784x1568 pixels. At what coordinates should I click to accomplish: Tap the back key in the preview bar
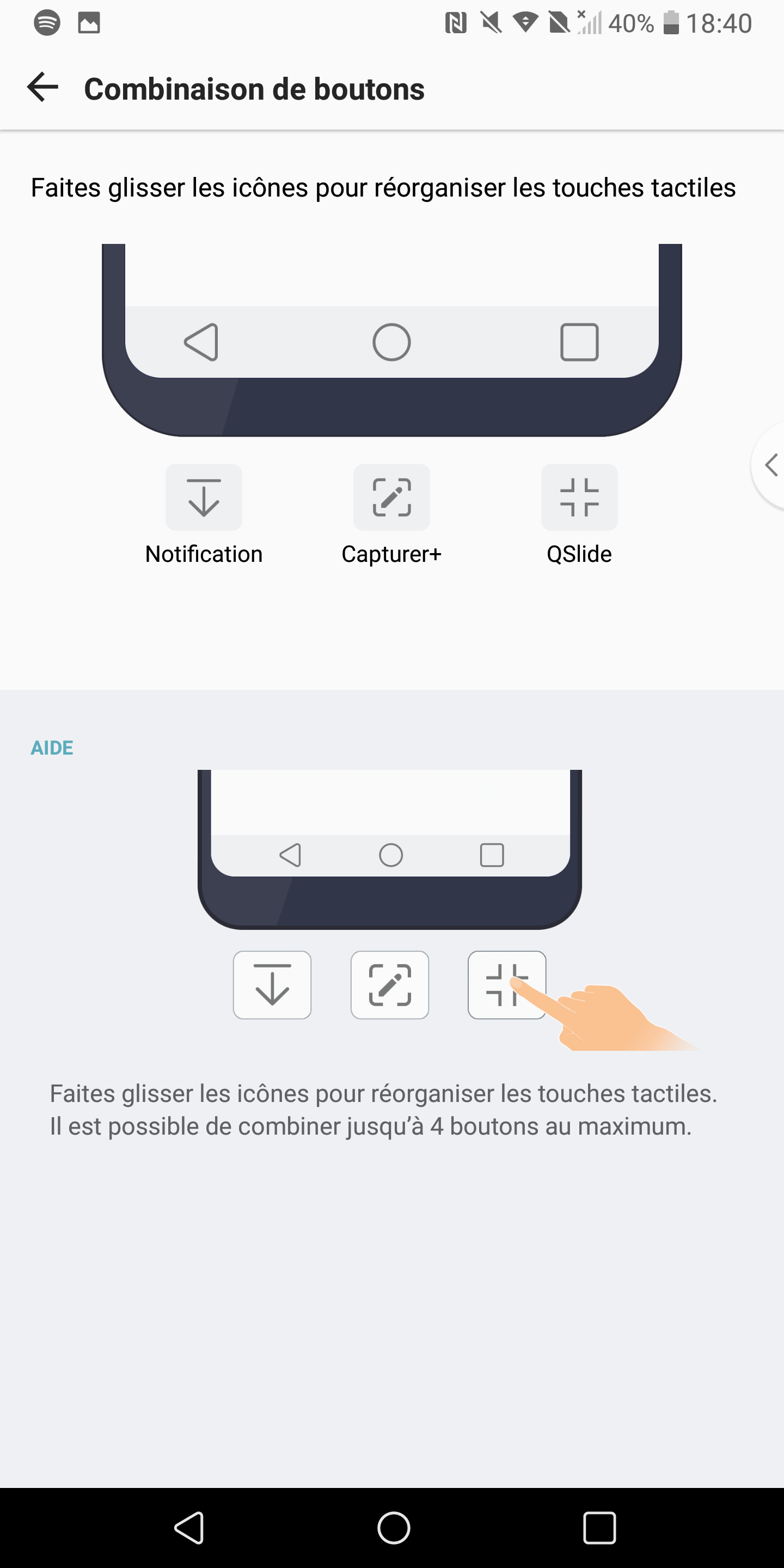pos(201,342)
